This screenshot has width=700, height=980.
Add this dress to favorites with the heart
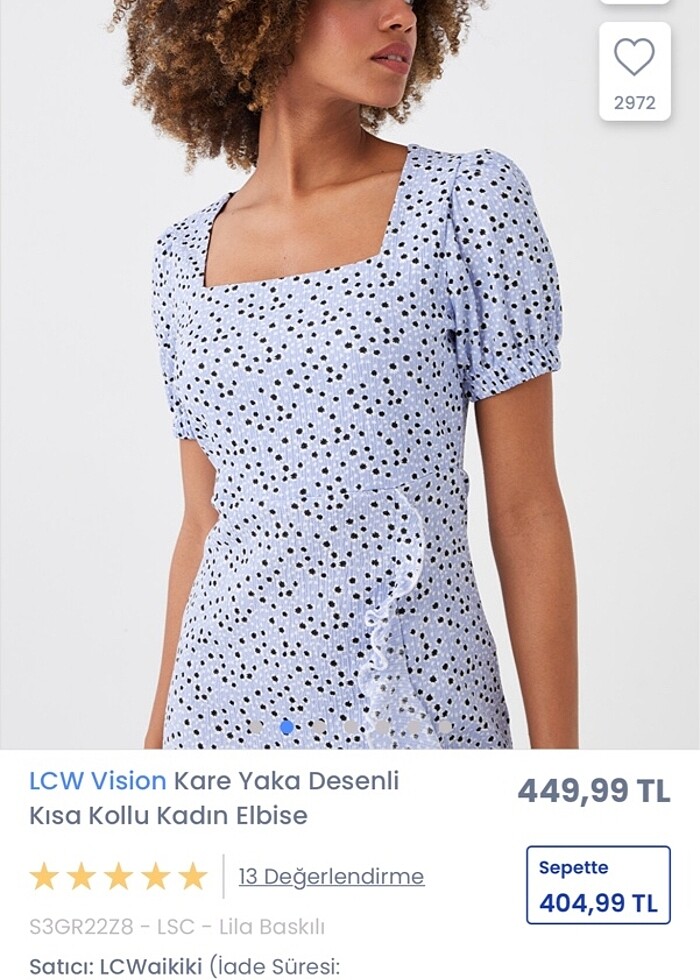[634, 59]
